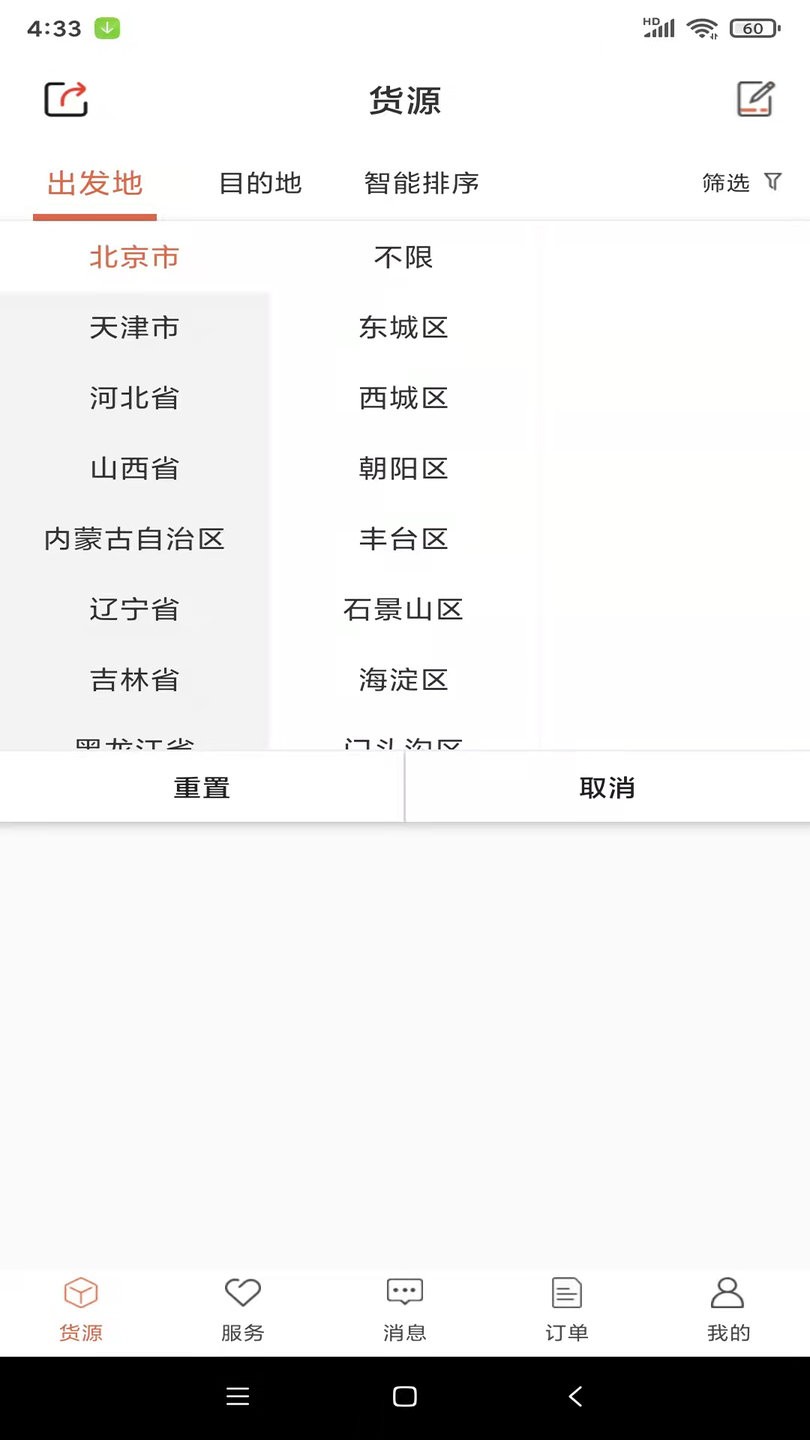Open the 智能排序 sorting options
Screen dimensions: 810x1440
pos(421,183)
